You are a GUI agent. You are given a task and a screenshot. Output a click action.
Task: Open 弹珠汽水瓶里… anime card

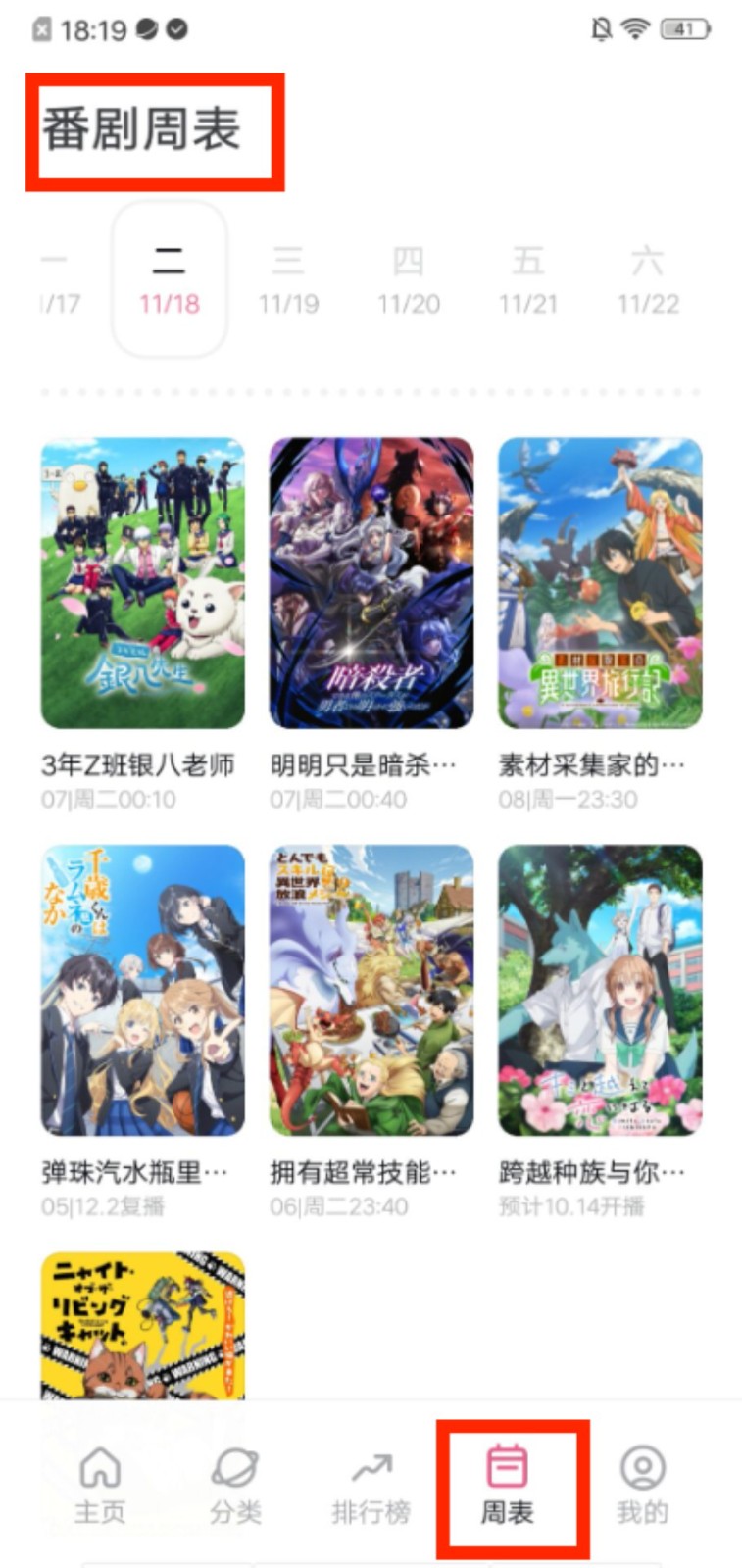click(x=143, y=990)
